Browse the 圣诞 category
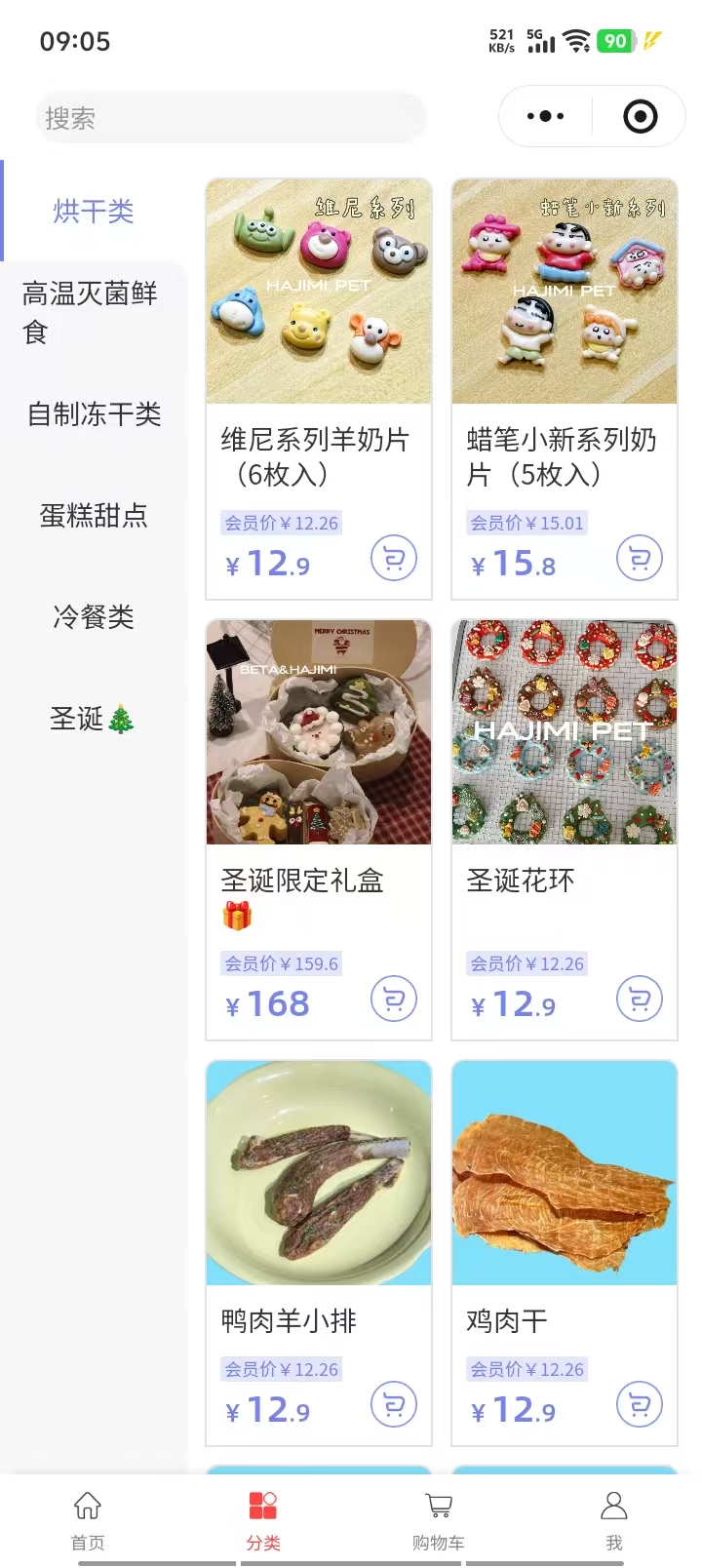Image resolution: width=702 pixels, height=1568 pixels. point(94,720)
